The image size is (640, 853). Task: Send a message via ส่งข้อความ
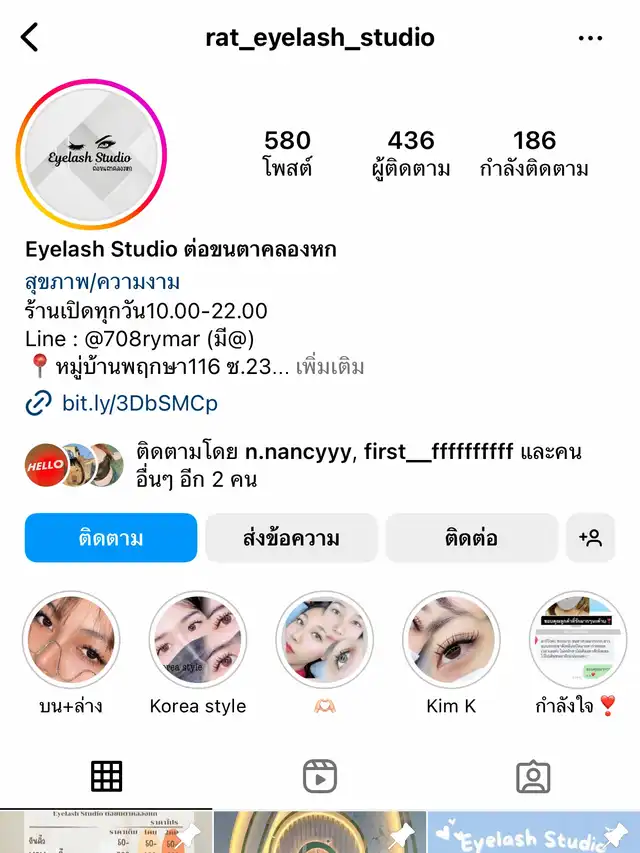[x=291, y=538]
